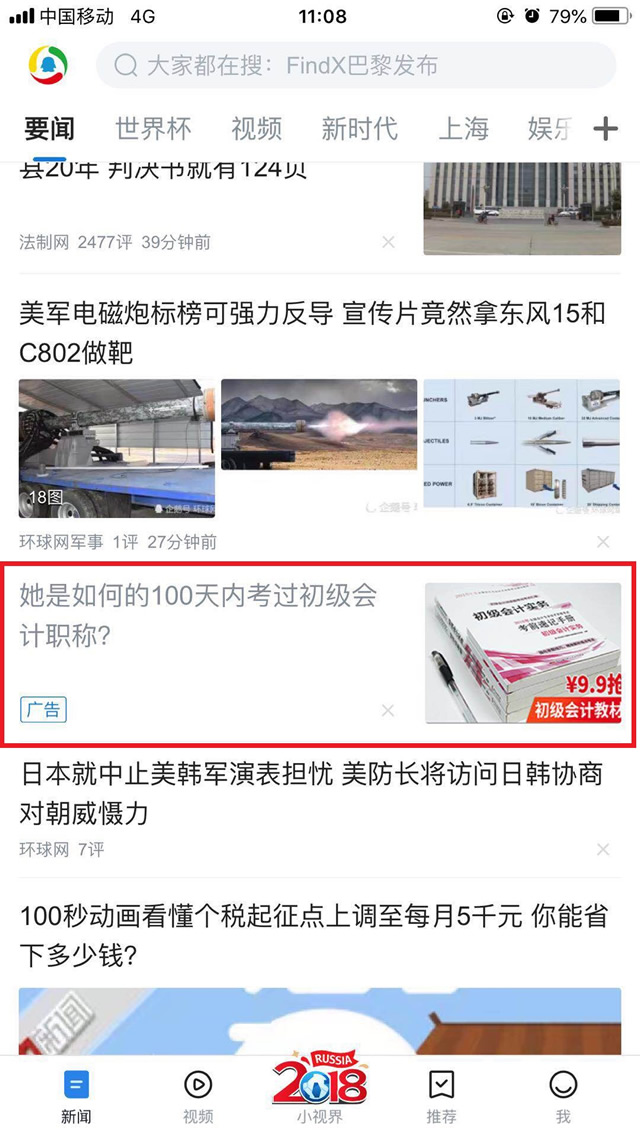Tap the 新闻 bottom tab

tap(76, 1095)
